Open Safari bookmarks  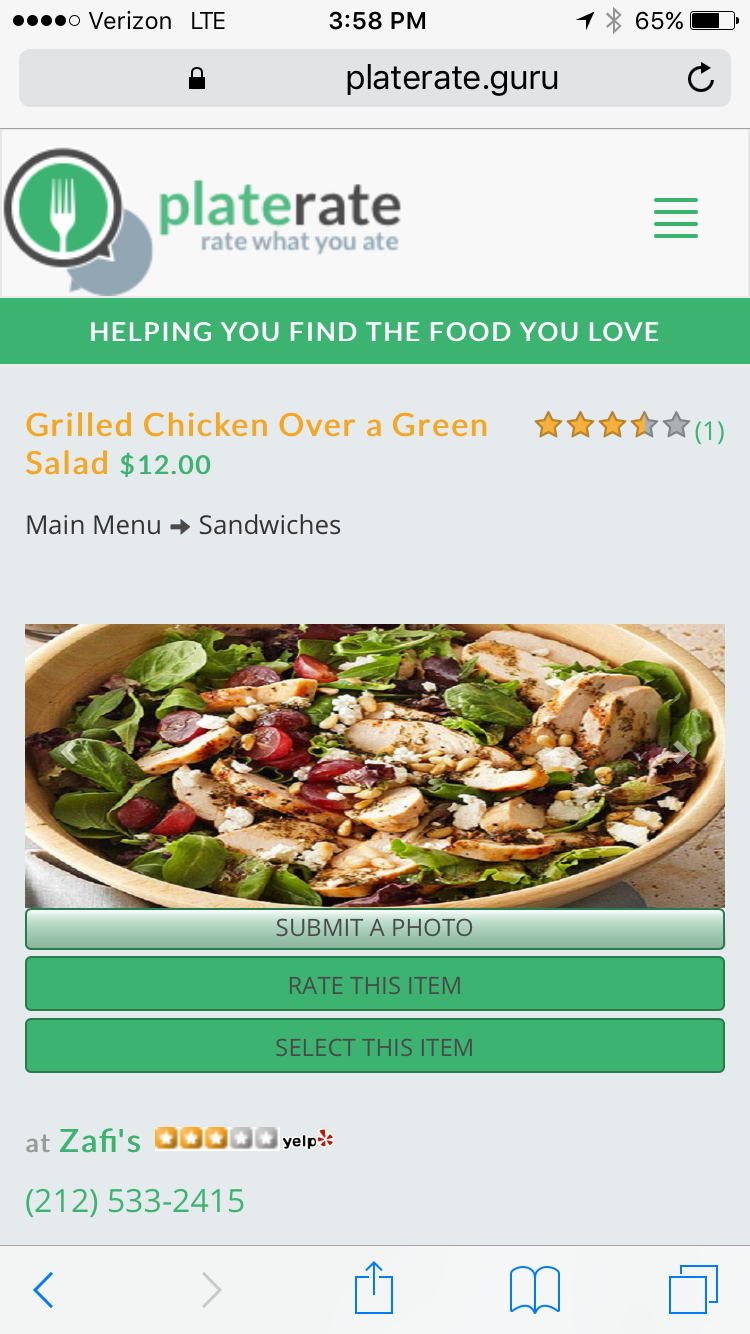coord(535,1289)
